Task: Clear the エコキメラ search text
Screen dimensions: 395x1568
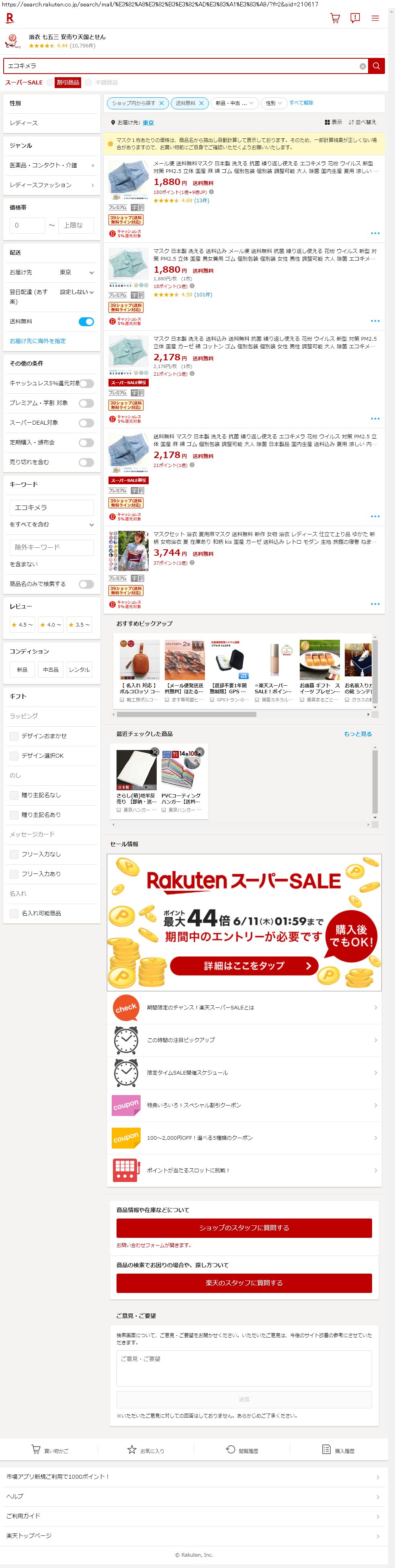Action: click(x=363, y=66)
